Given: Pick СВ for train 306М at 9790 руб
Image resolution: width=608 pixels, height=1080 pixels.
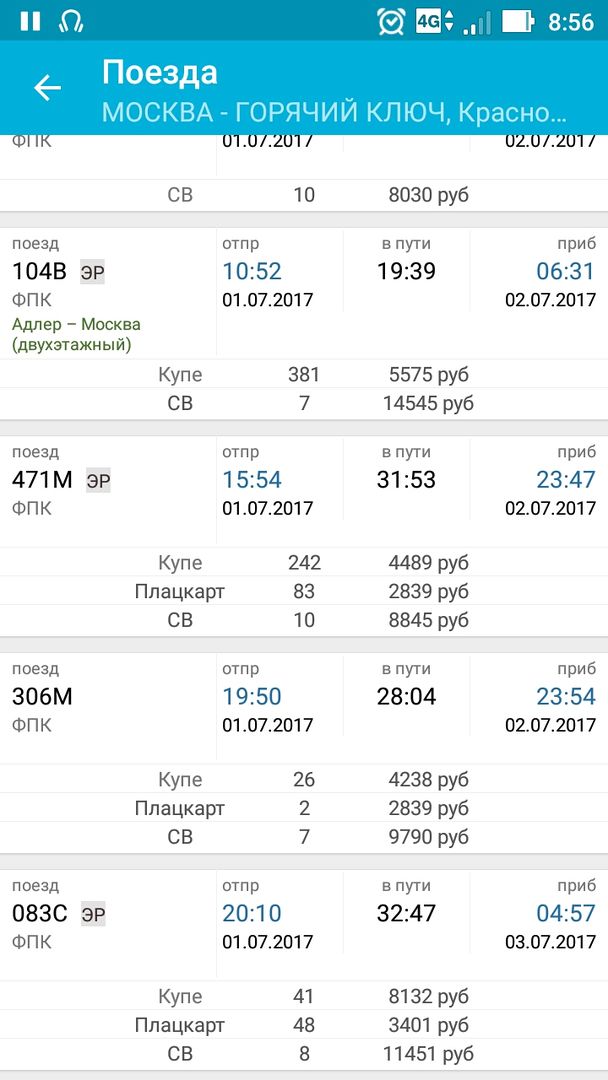Looking at the screenshot, I should pos(304,837).
